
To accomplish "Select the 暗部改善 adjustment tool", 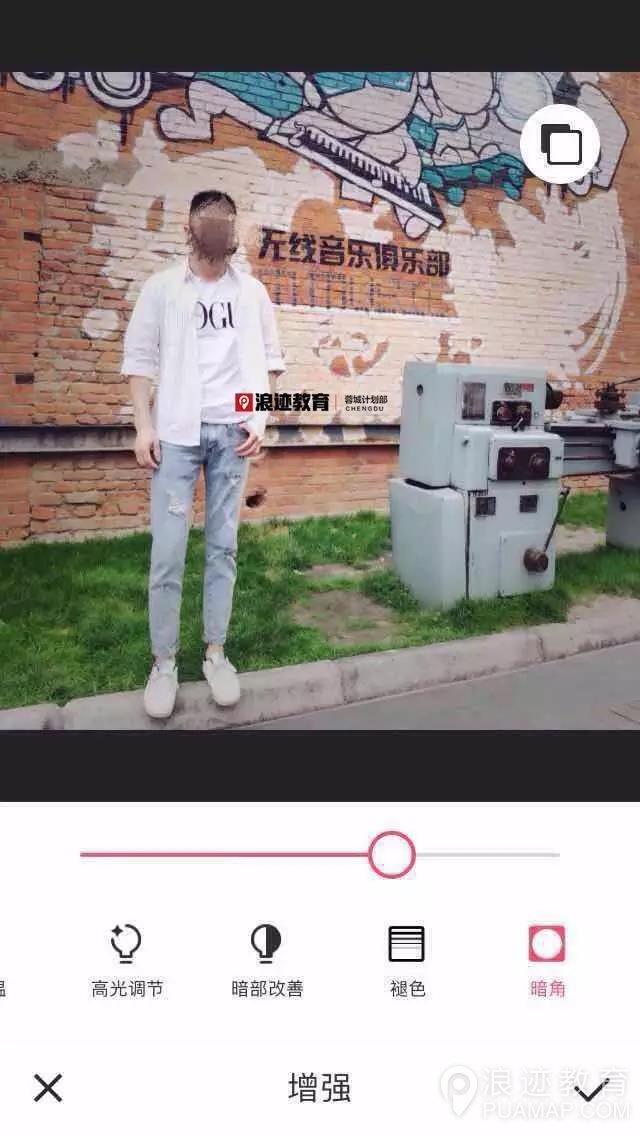I will 267,959.
